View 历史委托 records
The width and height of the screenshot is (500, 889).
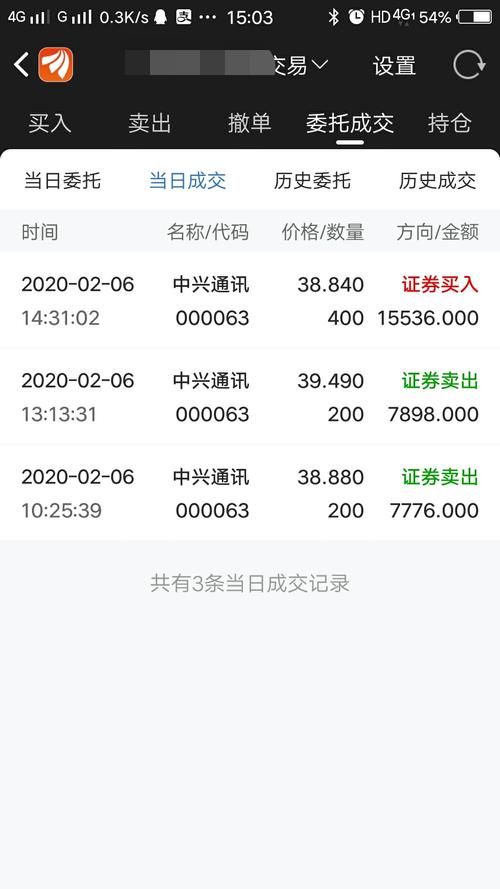pos(312,181)
